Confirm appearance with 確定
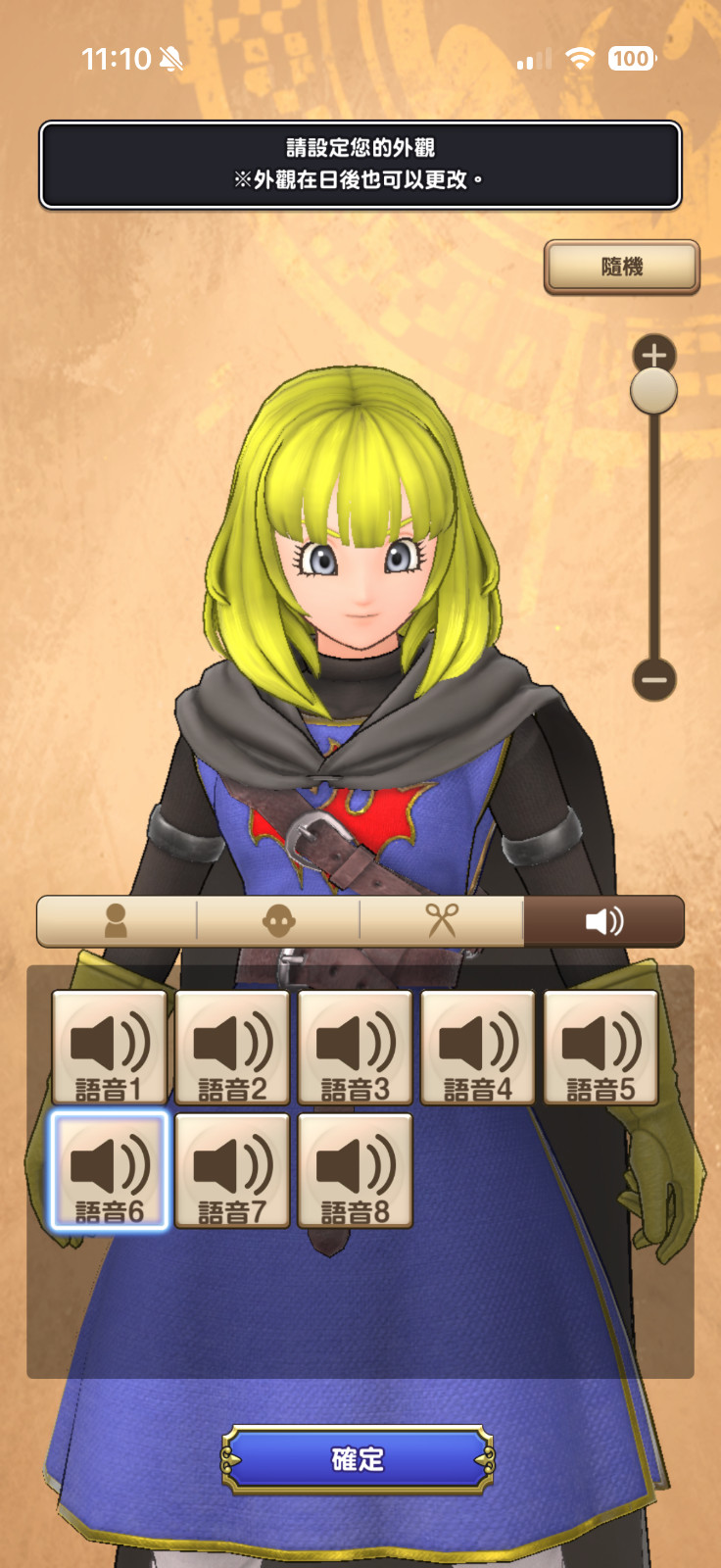 (x=358, y=1459)
